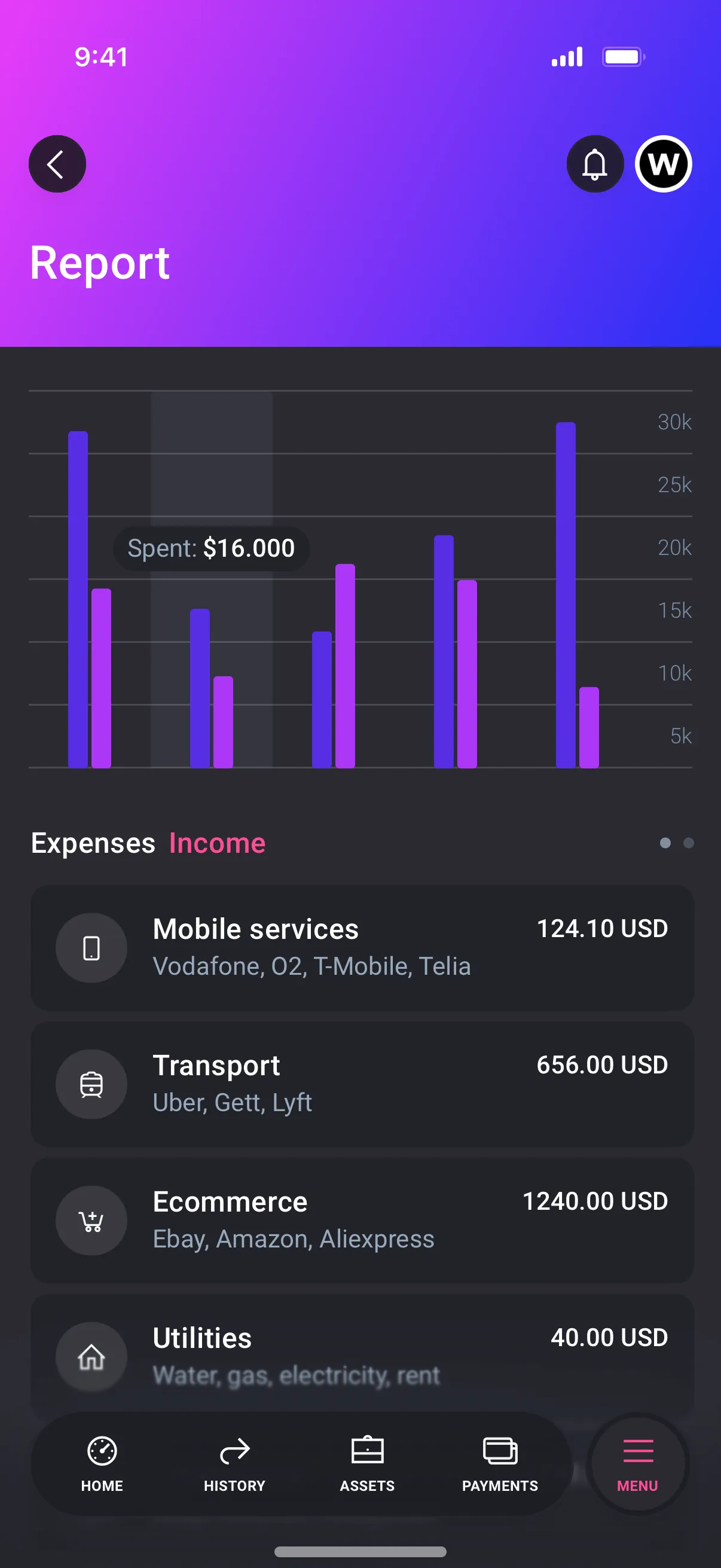721x1568 pixels.
Task: Tap the Utilities house icon
Action: (91, 1357)
